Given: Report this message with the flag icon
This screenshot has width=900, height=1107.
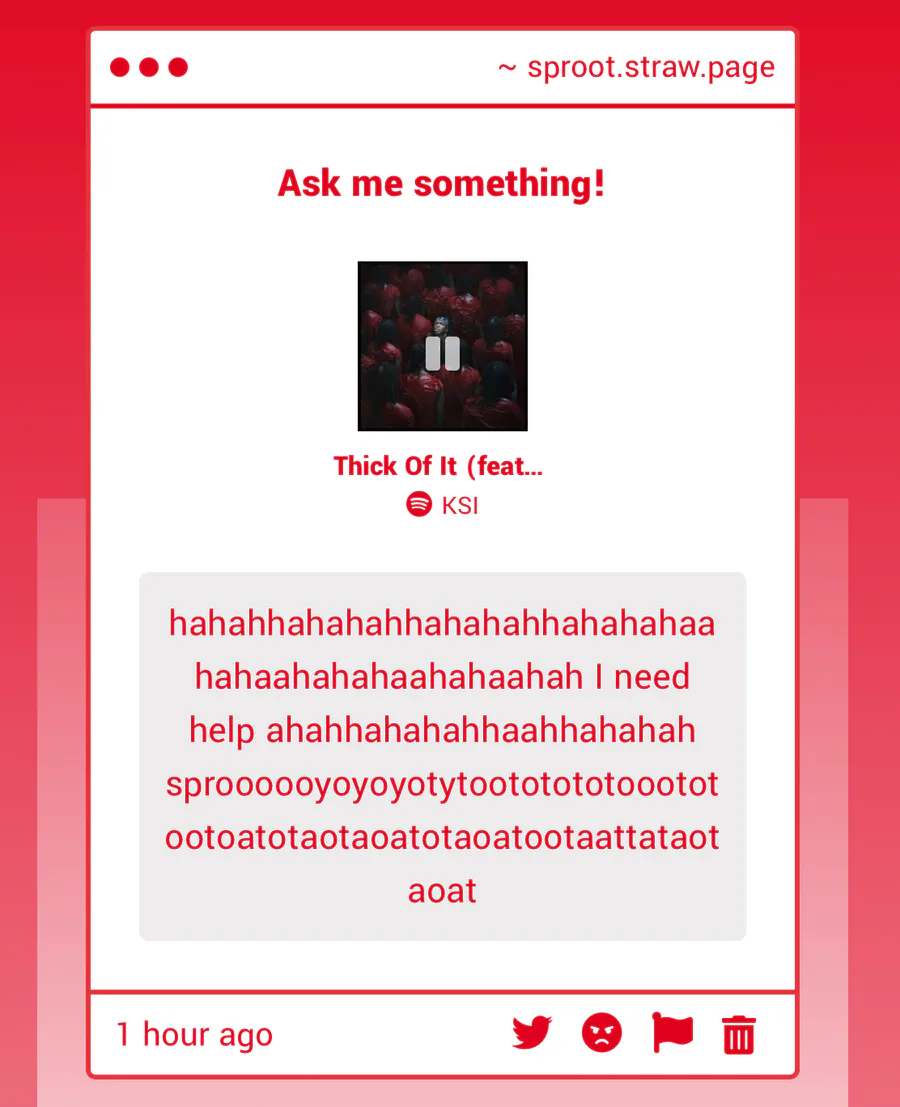Looking at the screenshot, I should [672, 1032].
